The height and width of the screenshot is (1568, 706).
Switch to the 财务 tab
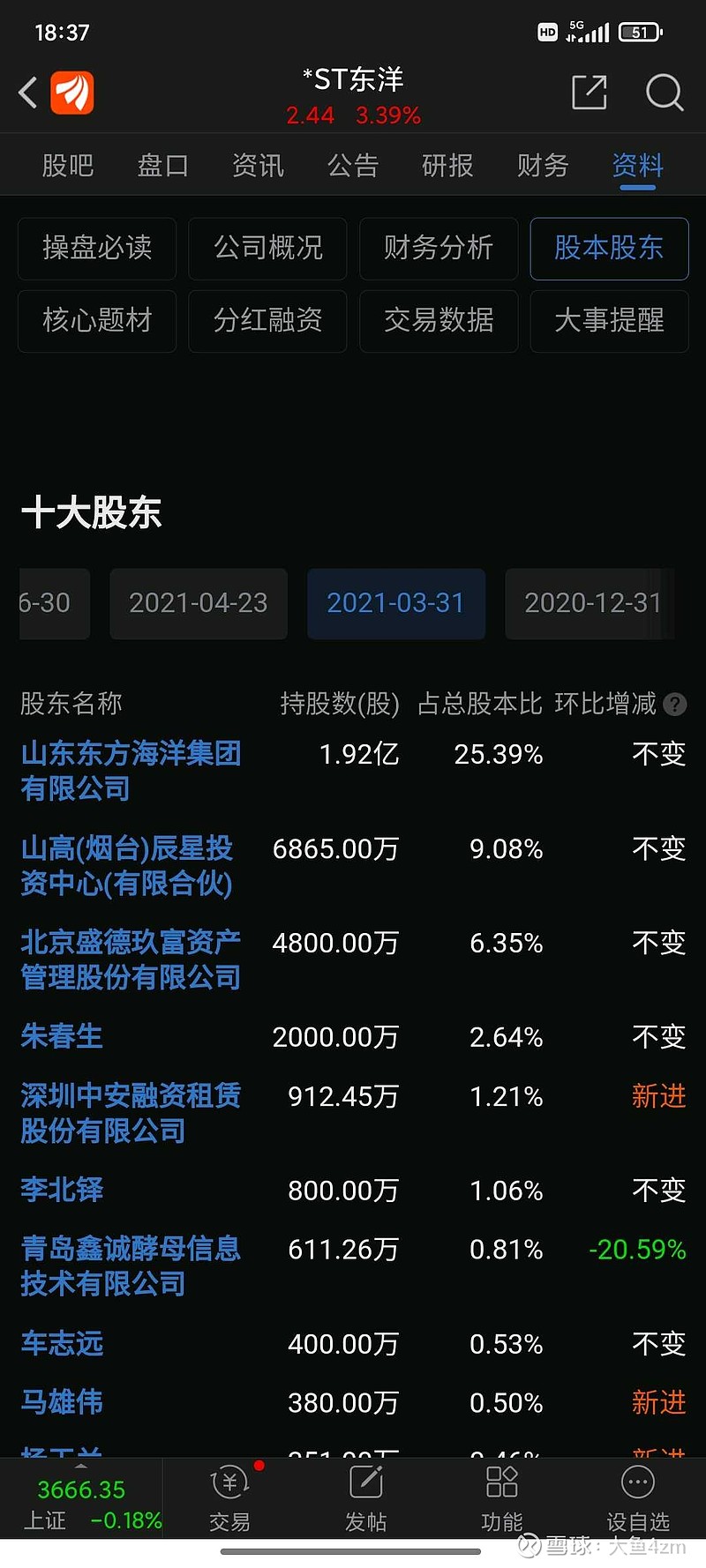[542, 166]
